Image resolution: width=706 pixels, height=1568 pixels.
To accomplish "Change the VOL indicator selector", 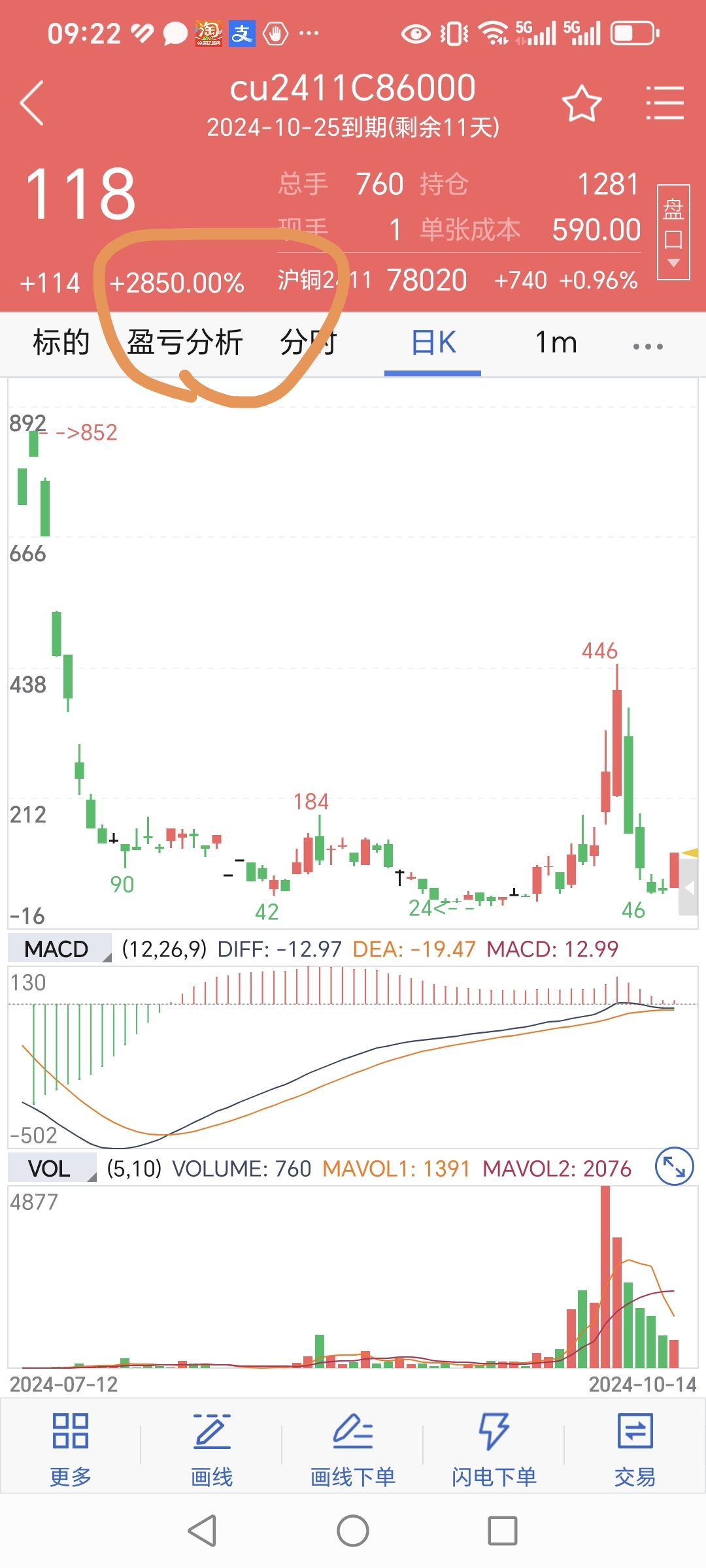I will [51, 1168].
